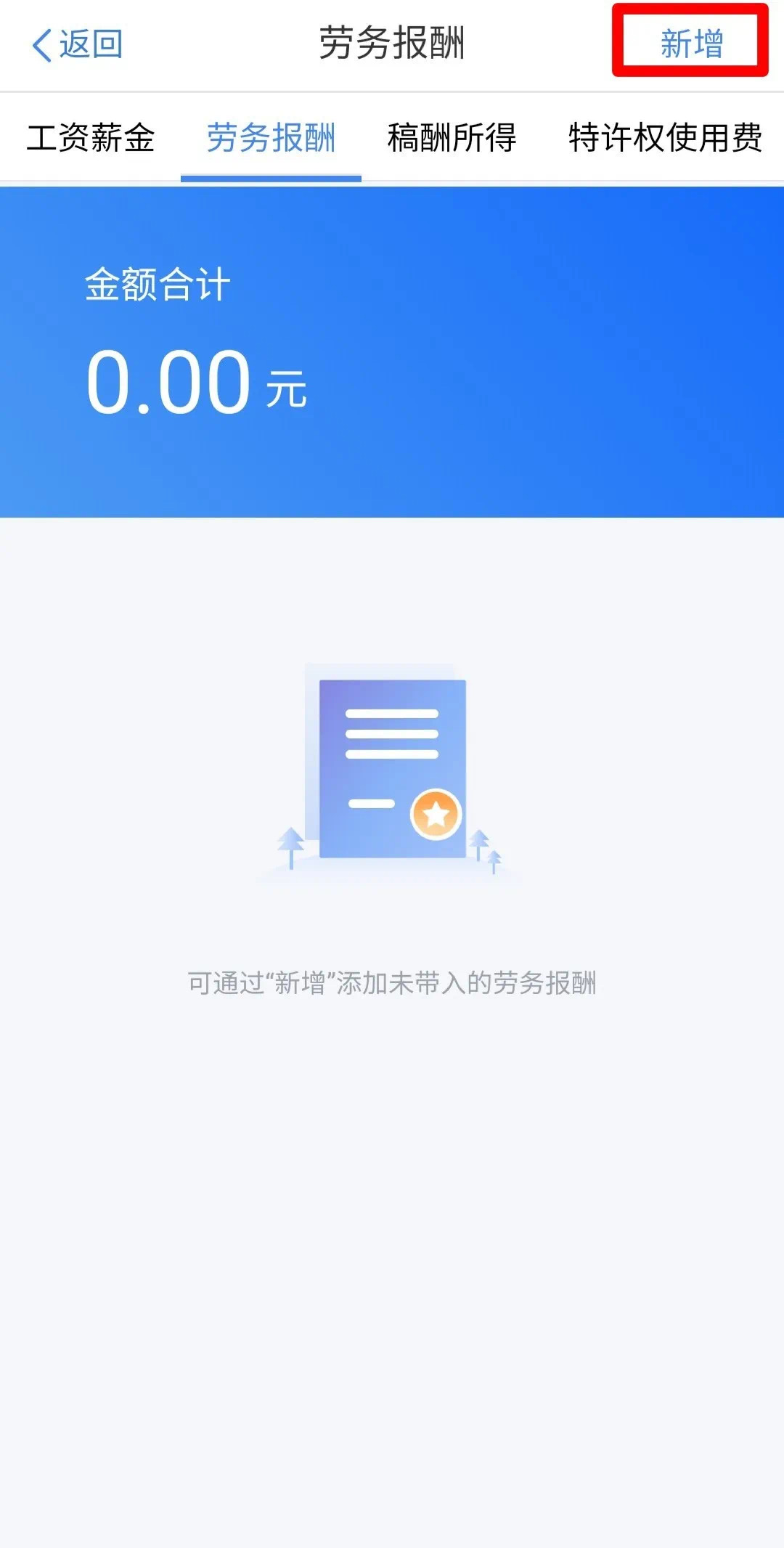The image size is (784, 1548).
Task: Tap the blue underline indicator under 劳务报酬
Action: click(x=271, y=174)
